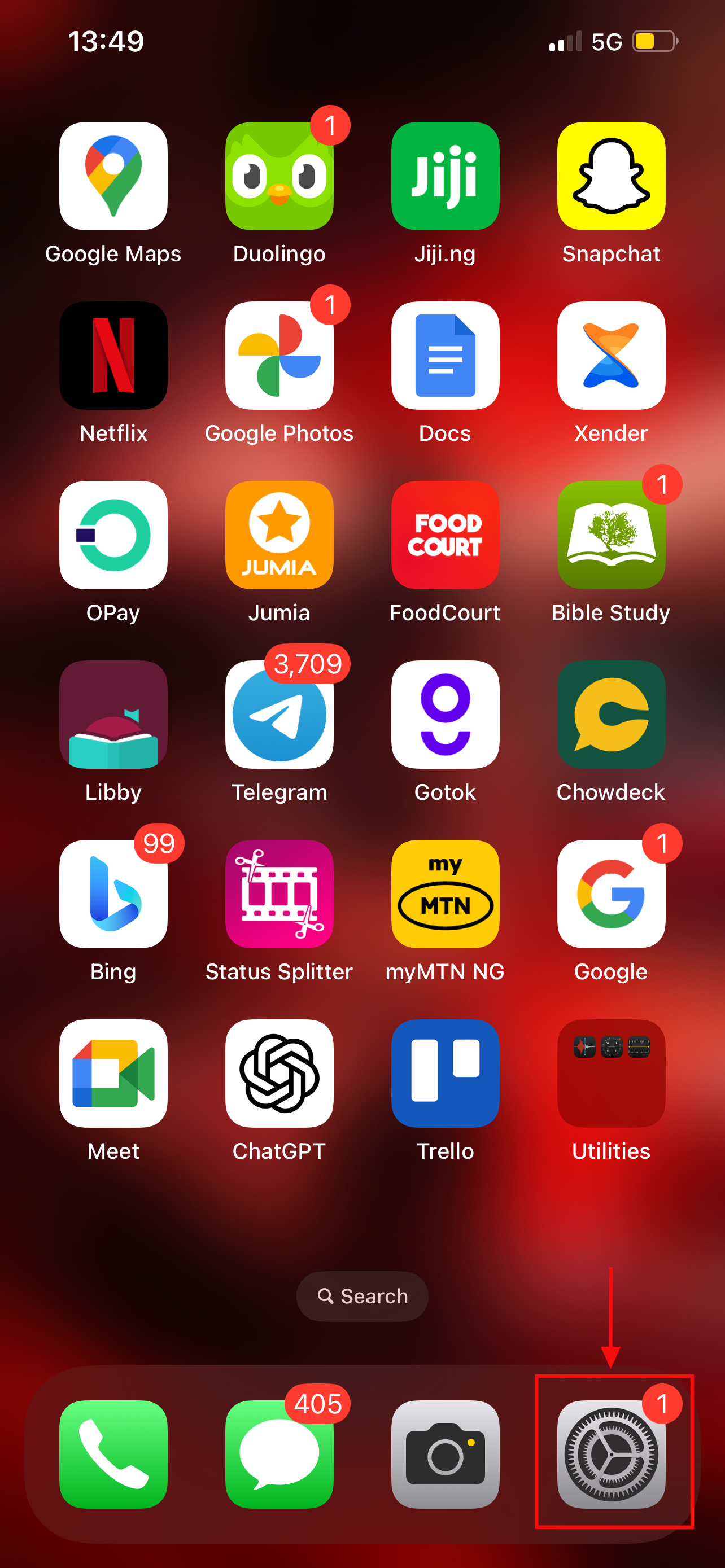Image resolution: width=725 pixels, height=1568 pixels.
Task: Open the Settings app in the dock
Action: [x=610, y=1453]
